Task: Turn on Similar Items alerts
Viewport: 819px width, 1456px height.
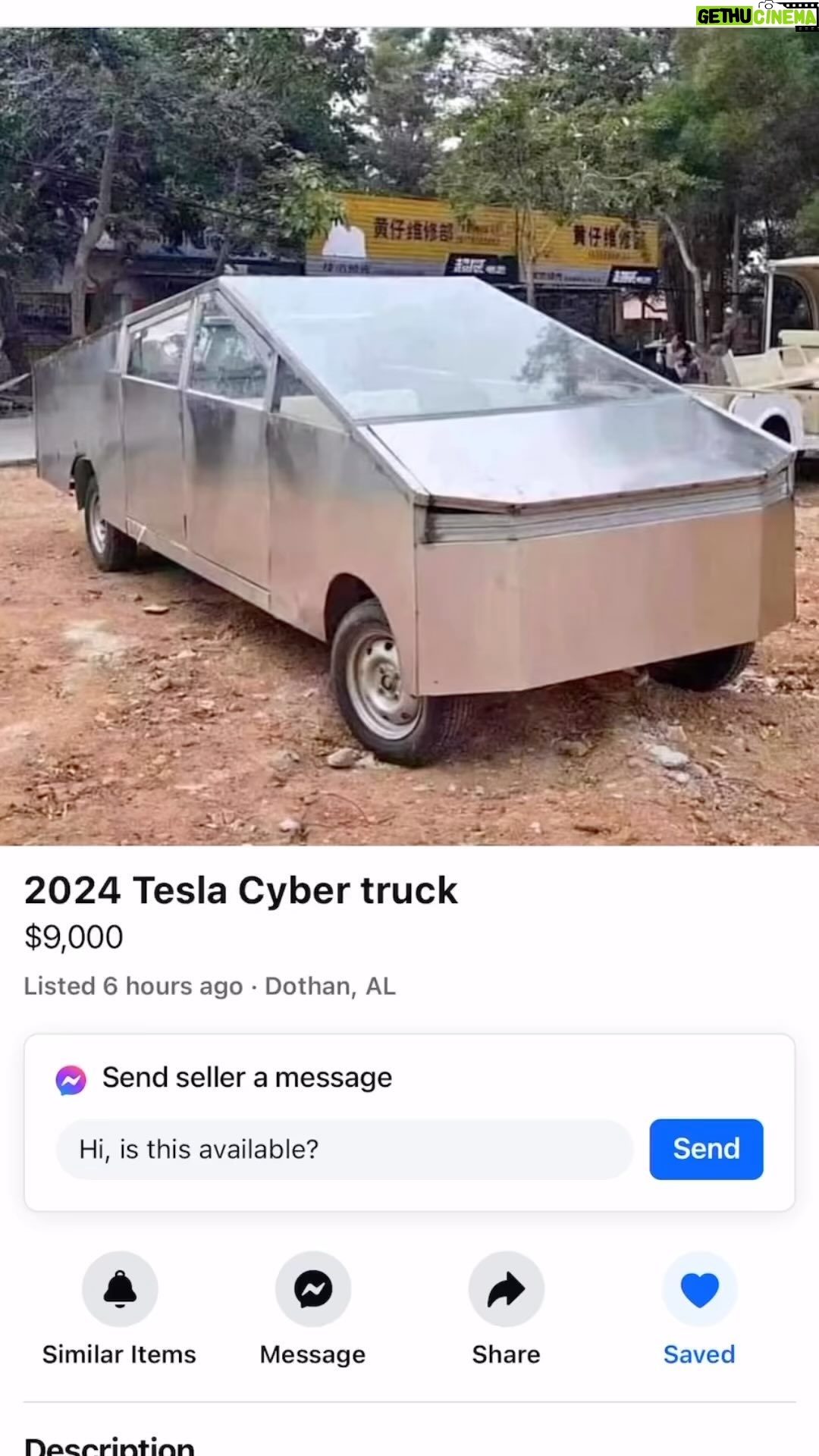Action: 120,1289
